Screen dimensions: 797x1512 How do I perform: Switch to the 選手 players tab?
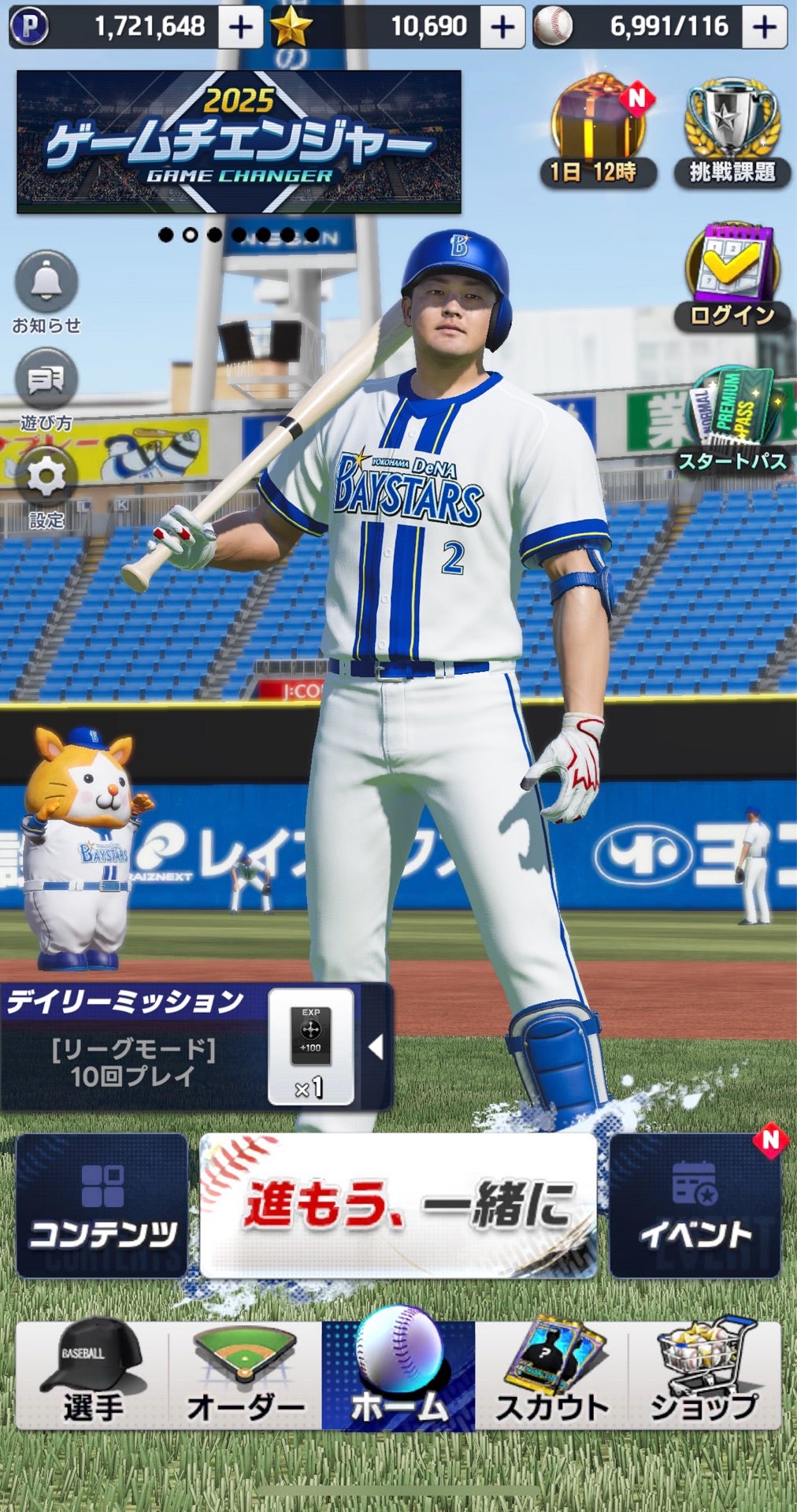[92, 1376]
